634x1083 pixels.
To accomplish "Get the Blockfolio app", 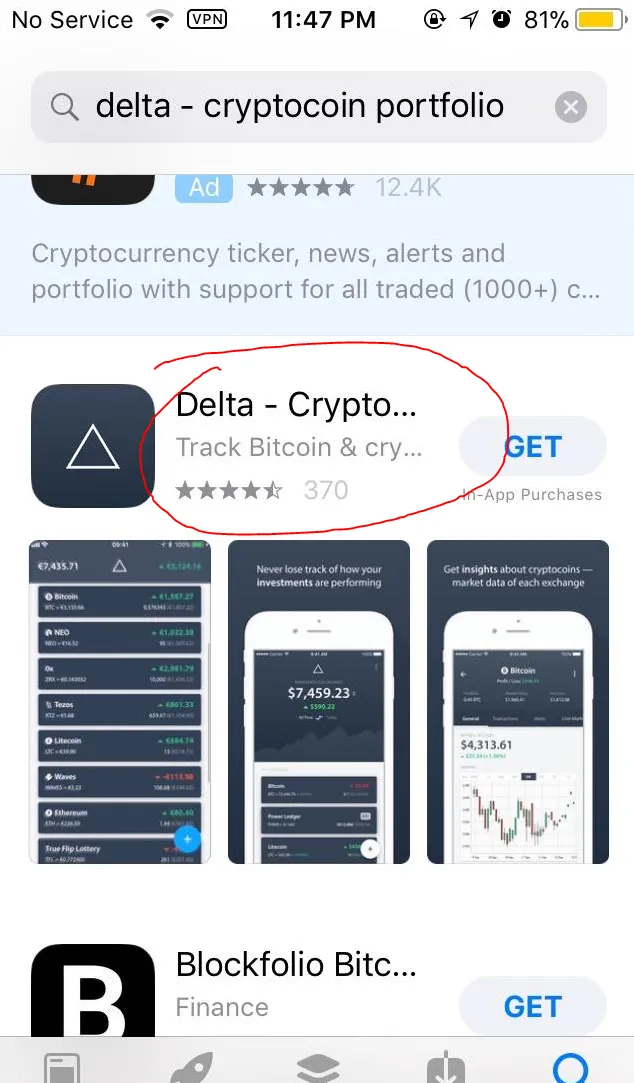I will [x=532, y=1006].
